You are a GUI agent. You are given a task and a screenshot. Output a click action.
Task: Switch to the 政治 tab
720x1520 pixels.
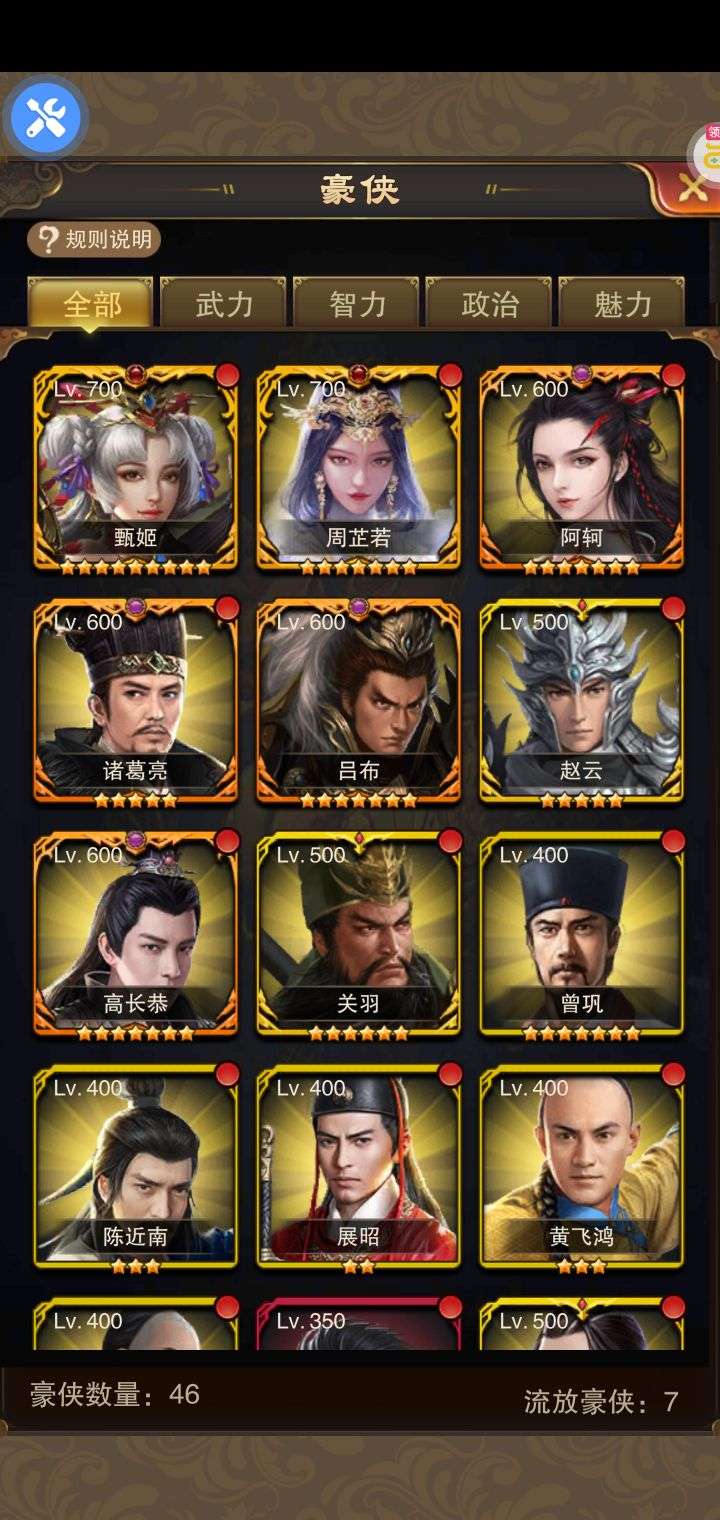[x=490, y=304]
